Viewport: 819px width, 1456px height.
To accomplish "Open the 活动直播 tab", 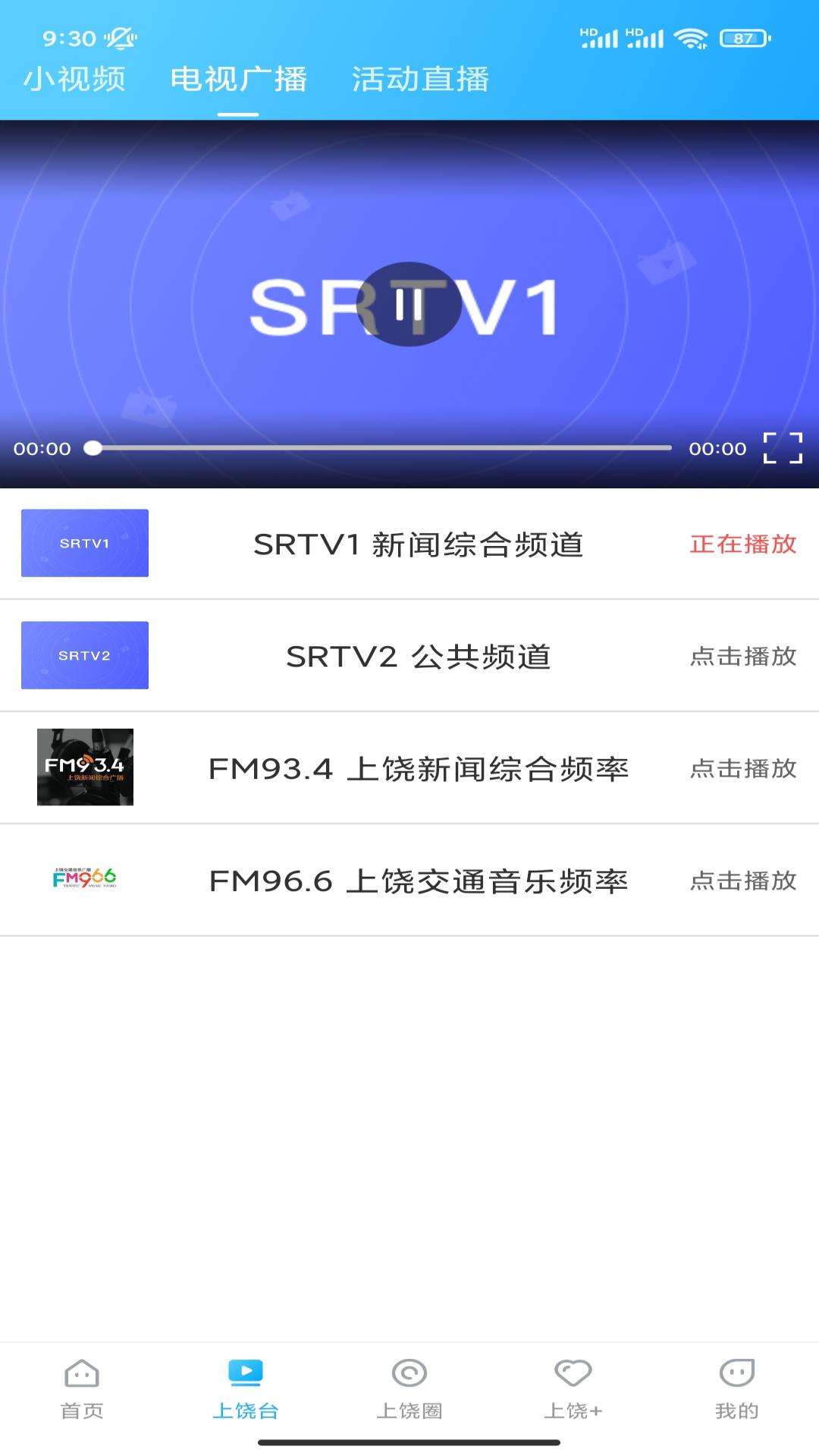I will pyautogui.click(x=420, y=80).
